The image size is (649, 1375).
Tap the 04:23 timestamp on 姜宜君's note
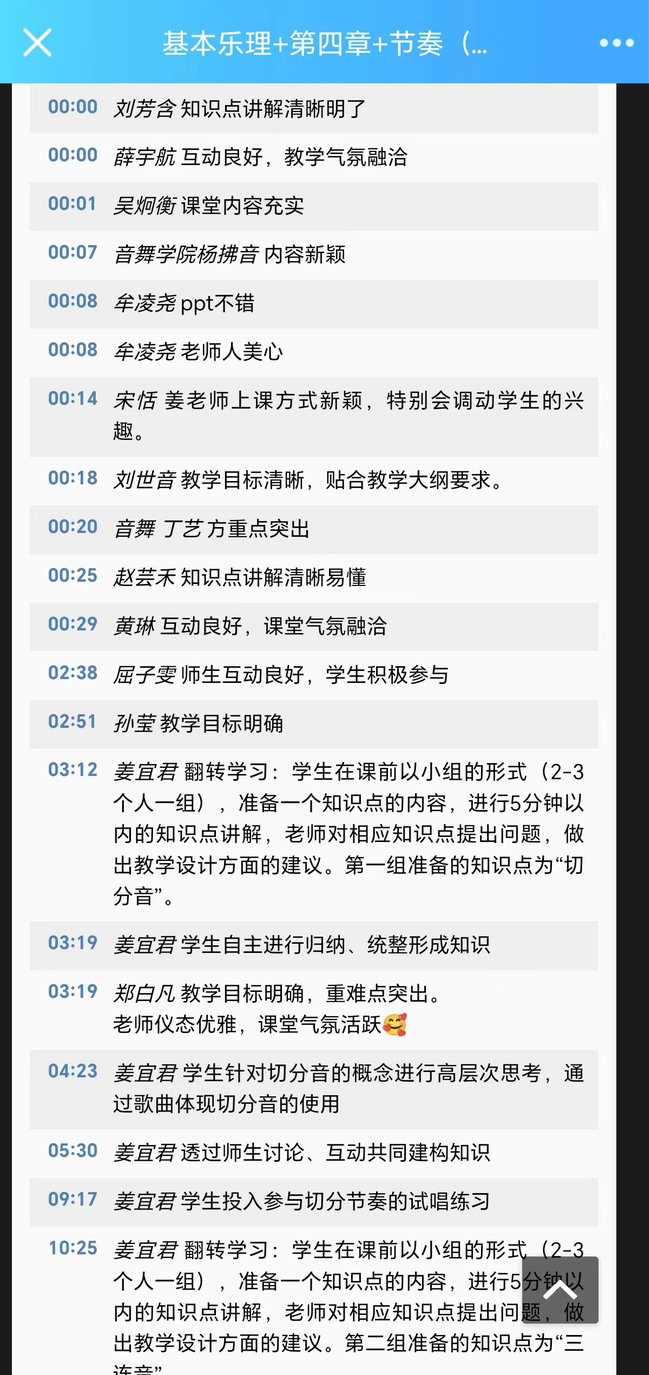coord(73,1071)
